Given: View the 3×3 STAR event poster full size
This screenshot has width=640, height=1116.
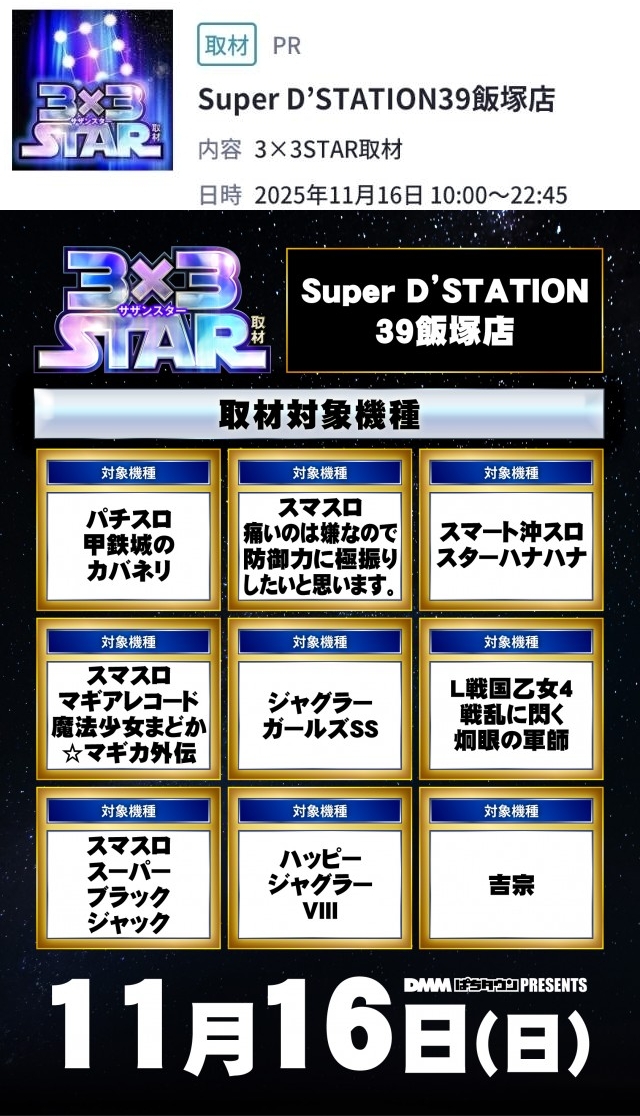Looking at the screenshot, I should (x=320, y=660).
